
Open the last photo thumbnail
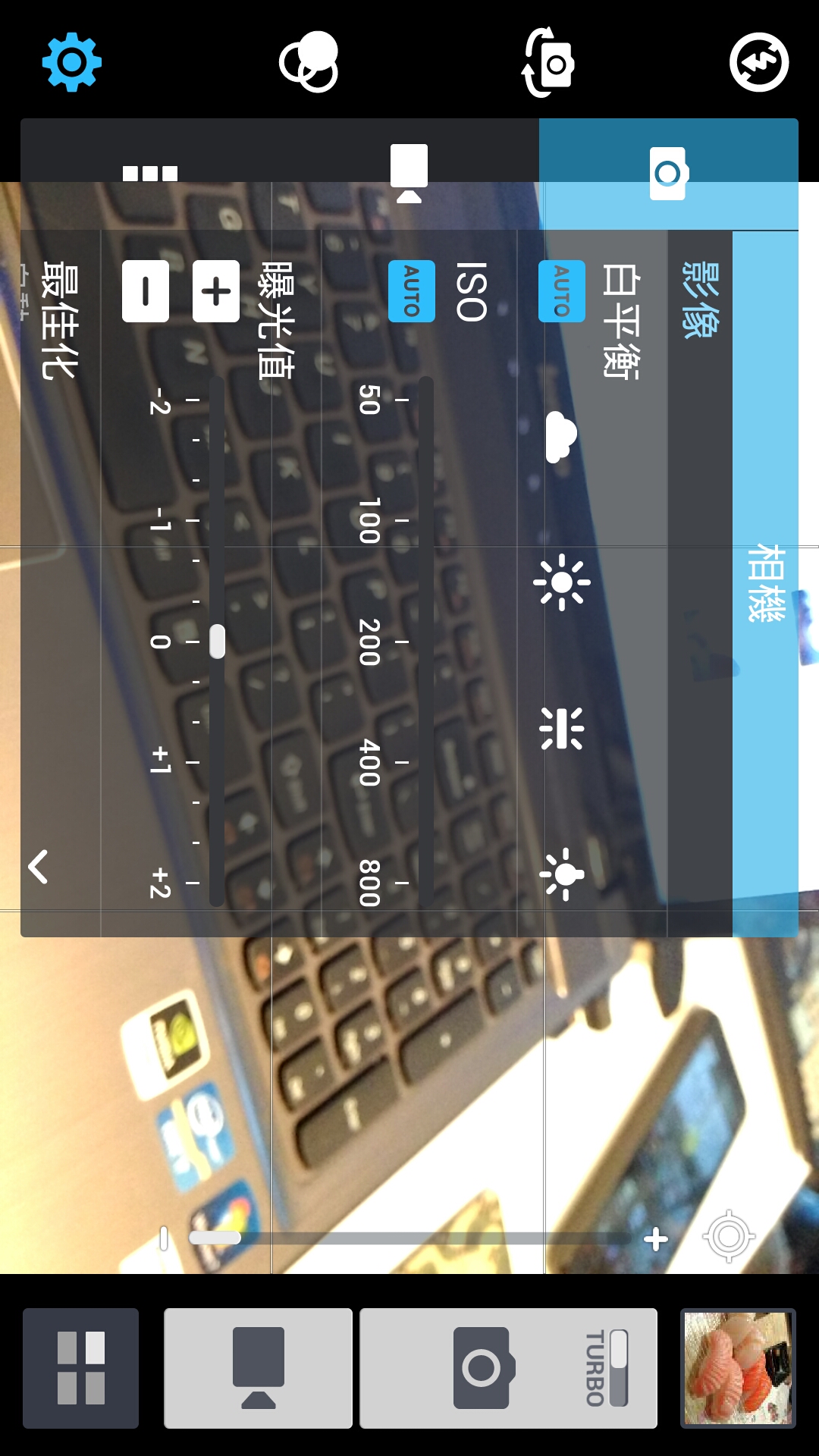(737, 1368)
